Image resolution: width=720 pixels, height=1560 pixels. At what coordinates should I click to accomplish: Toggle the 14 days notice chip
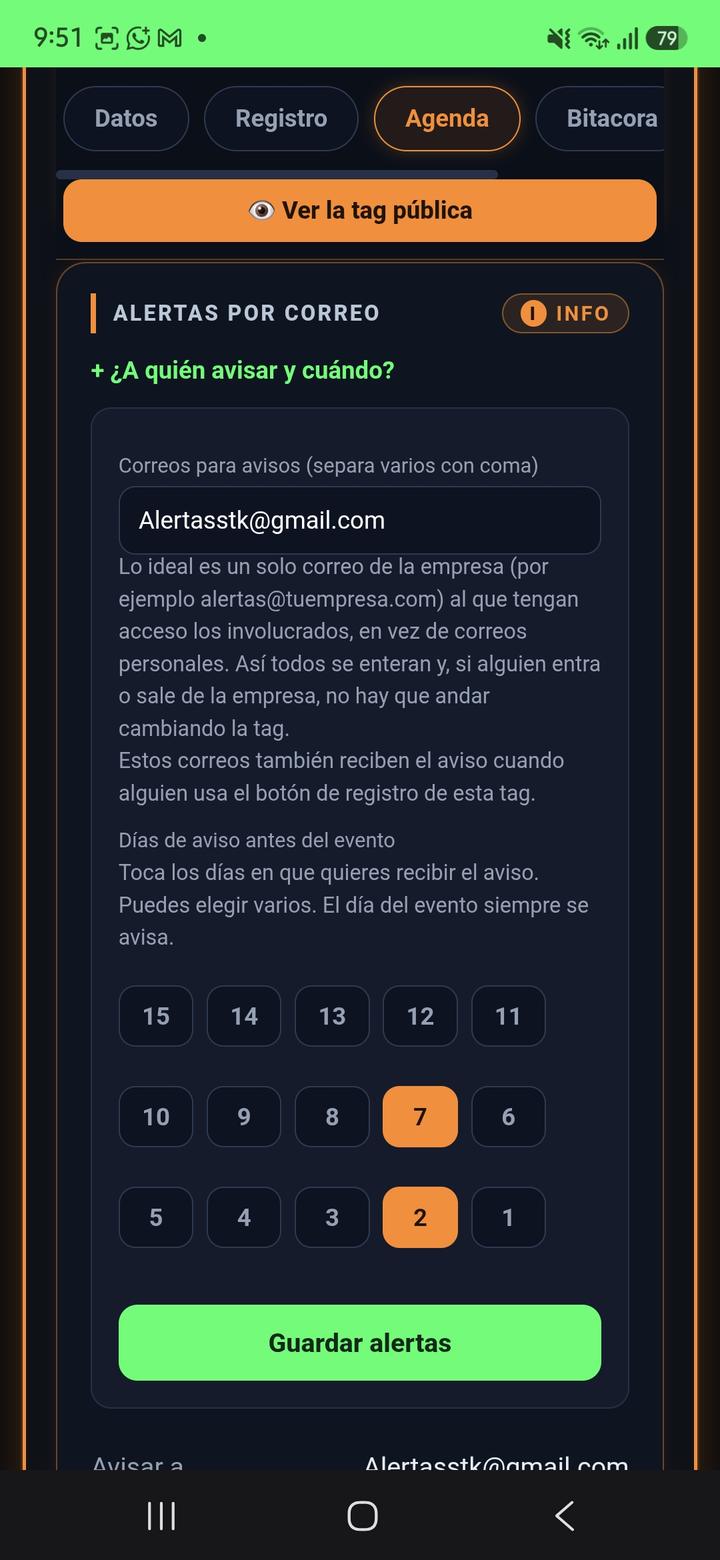click(244, 1016)
